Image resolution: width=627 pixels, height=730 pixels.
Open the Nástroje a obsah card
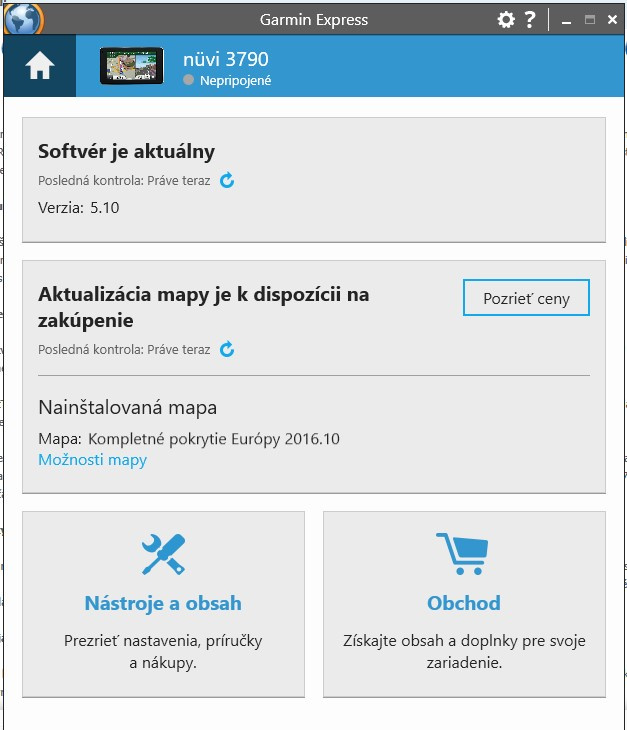163,604
